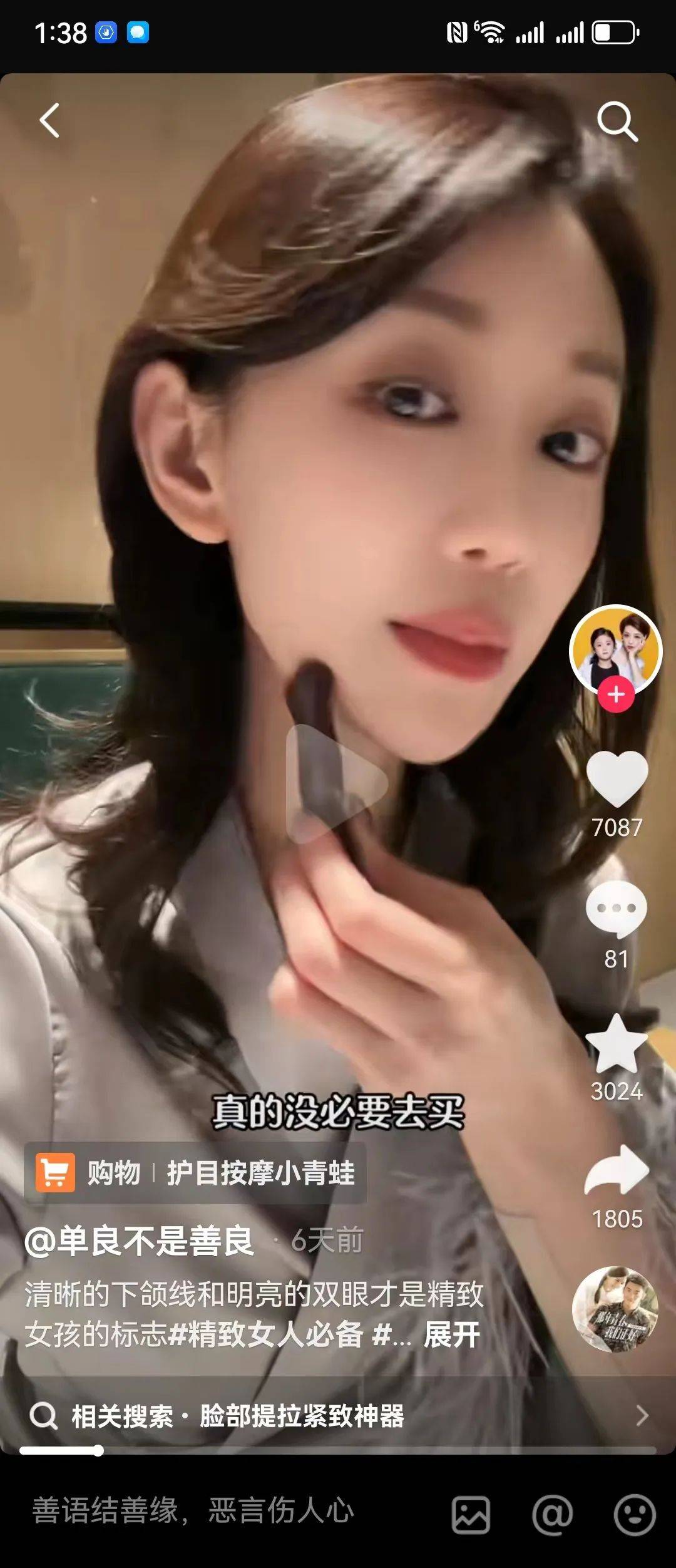Open @单良不是善良 username
676x1568 pixels.
click(139, 1240)
